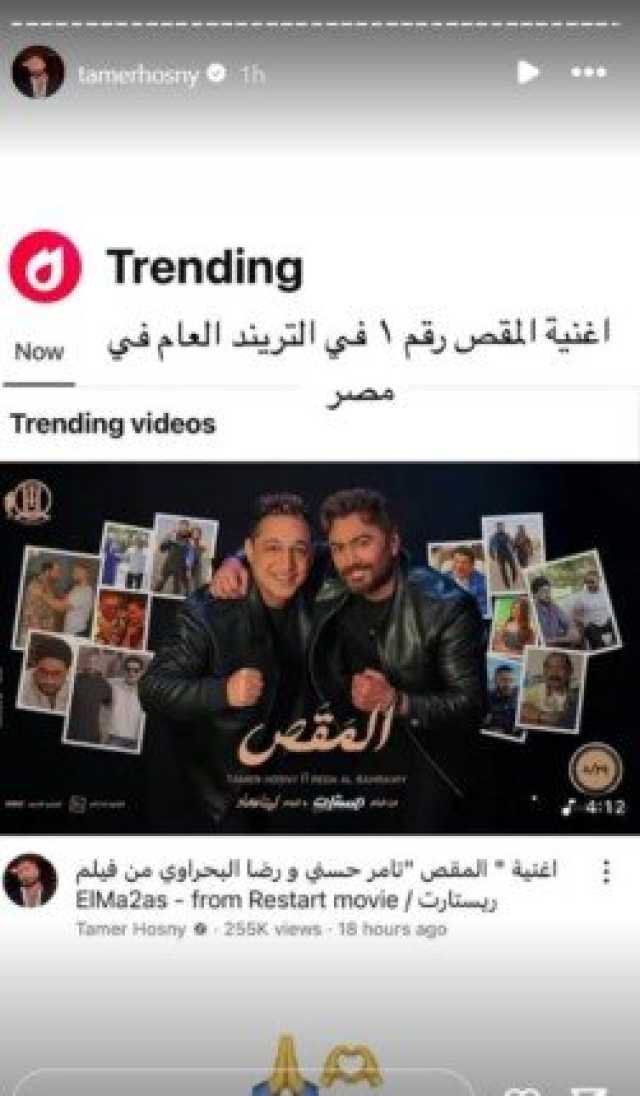This screenshot has width=640, height=1096.
Task: Resume the story with play button
Action: coord(528,72)
